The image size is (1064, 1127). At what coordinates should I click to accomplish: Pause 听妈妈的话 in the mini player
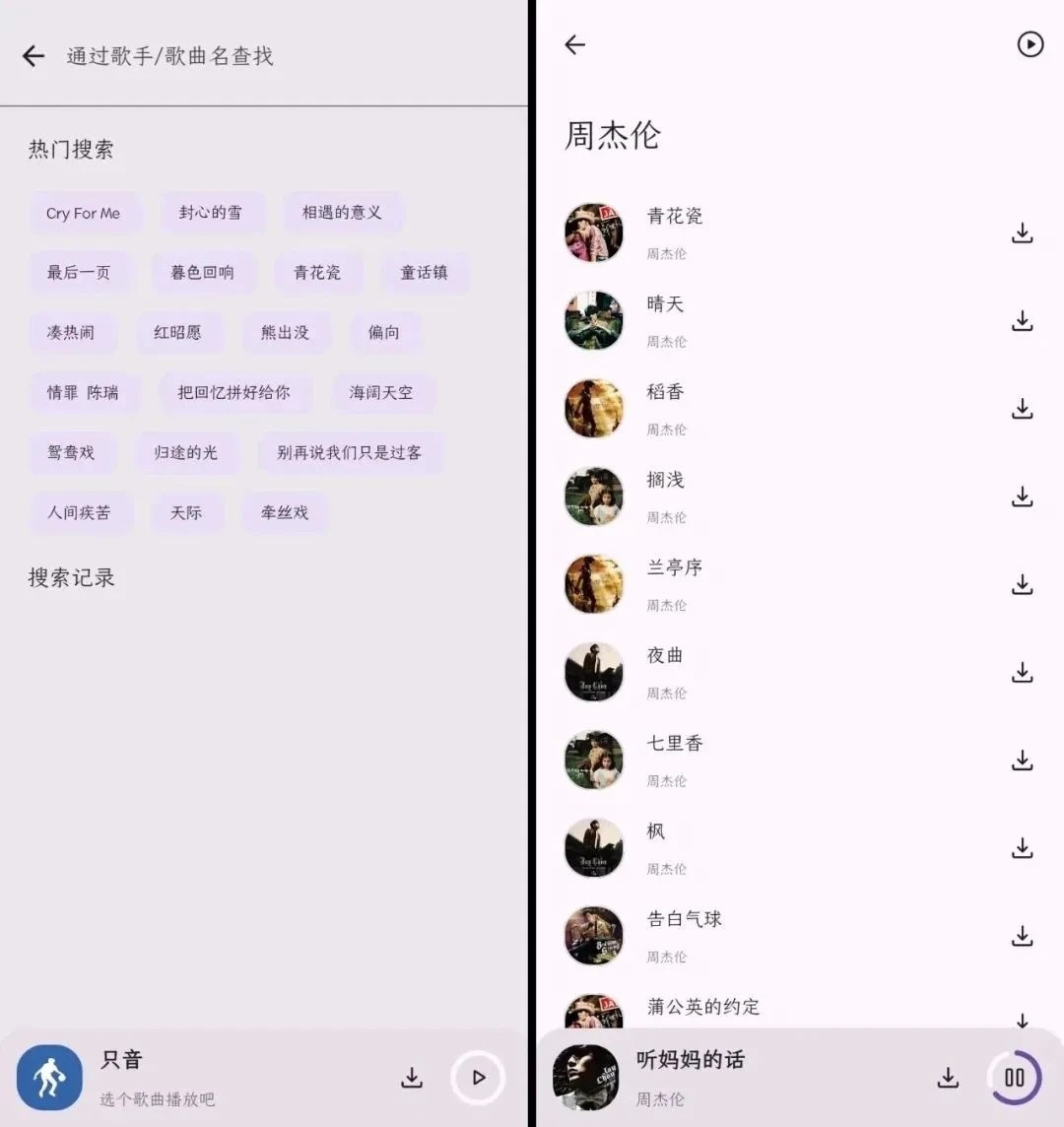tap(1014, 1078)
